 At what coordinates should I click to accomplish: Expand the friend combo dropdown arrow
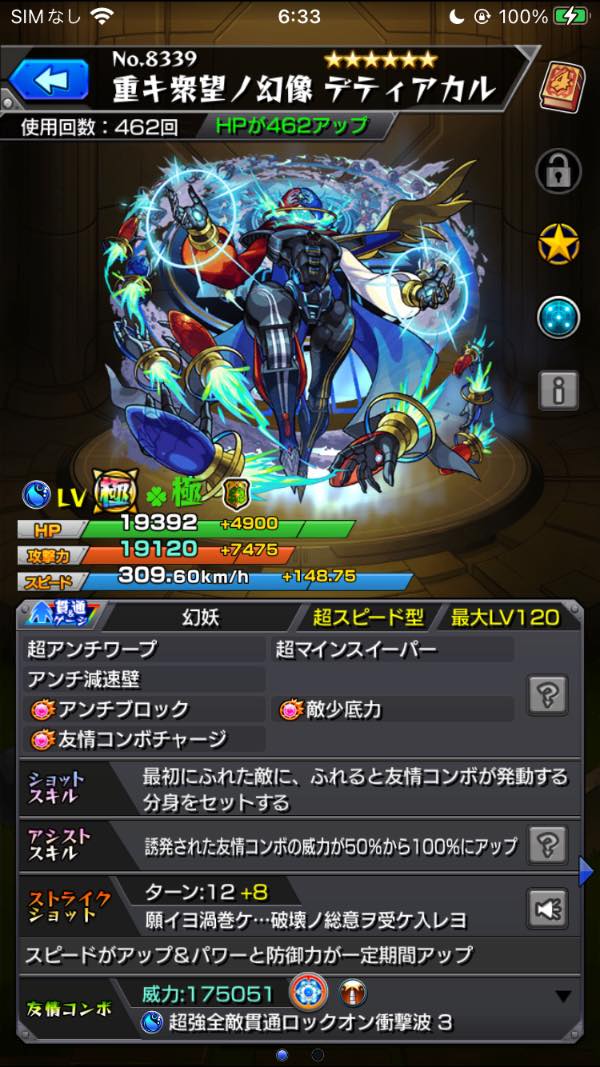pyautogui.click(x=564, y=996)
